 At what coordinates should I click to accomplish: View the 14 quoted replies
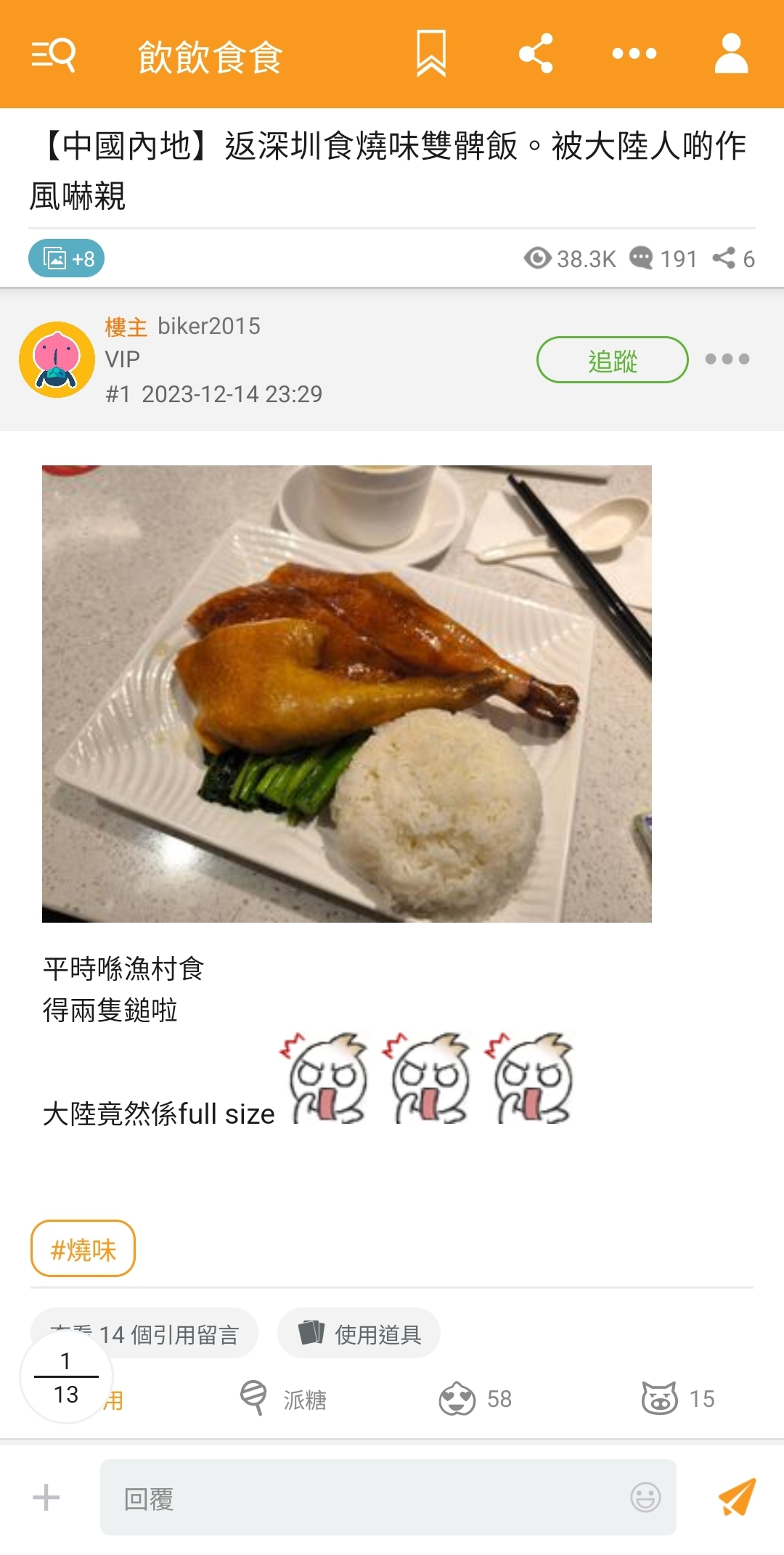tap(144, 1333)
